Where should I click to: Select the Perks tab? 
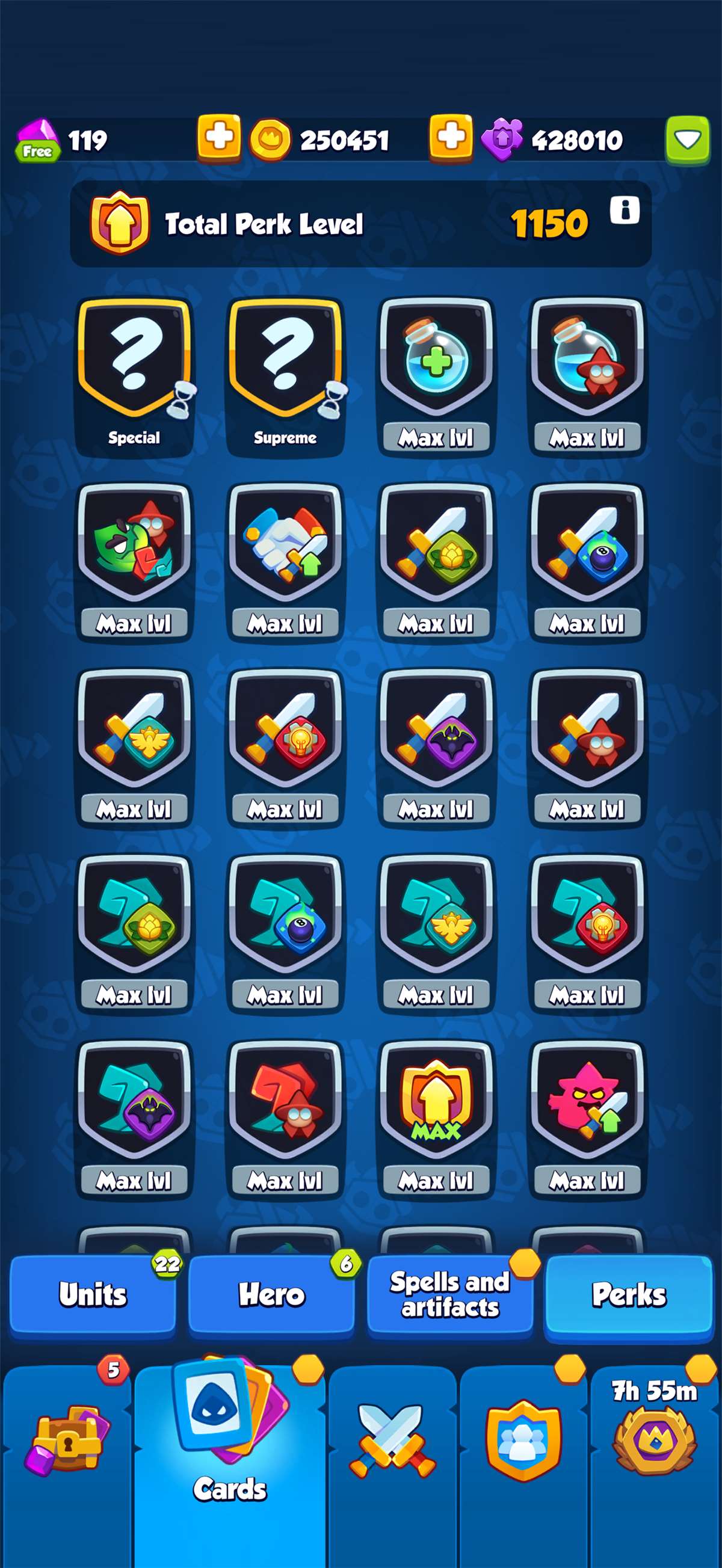click(x=629, y=1296)
